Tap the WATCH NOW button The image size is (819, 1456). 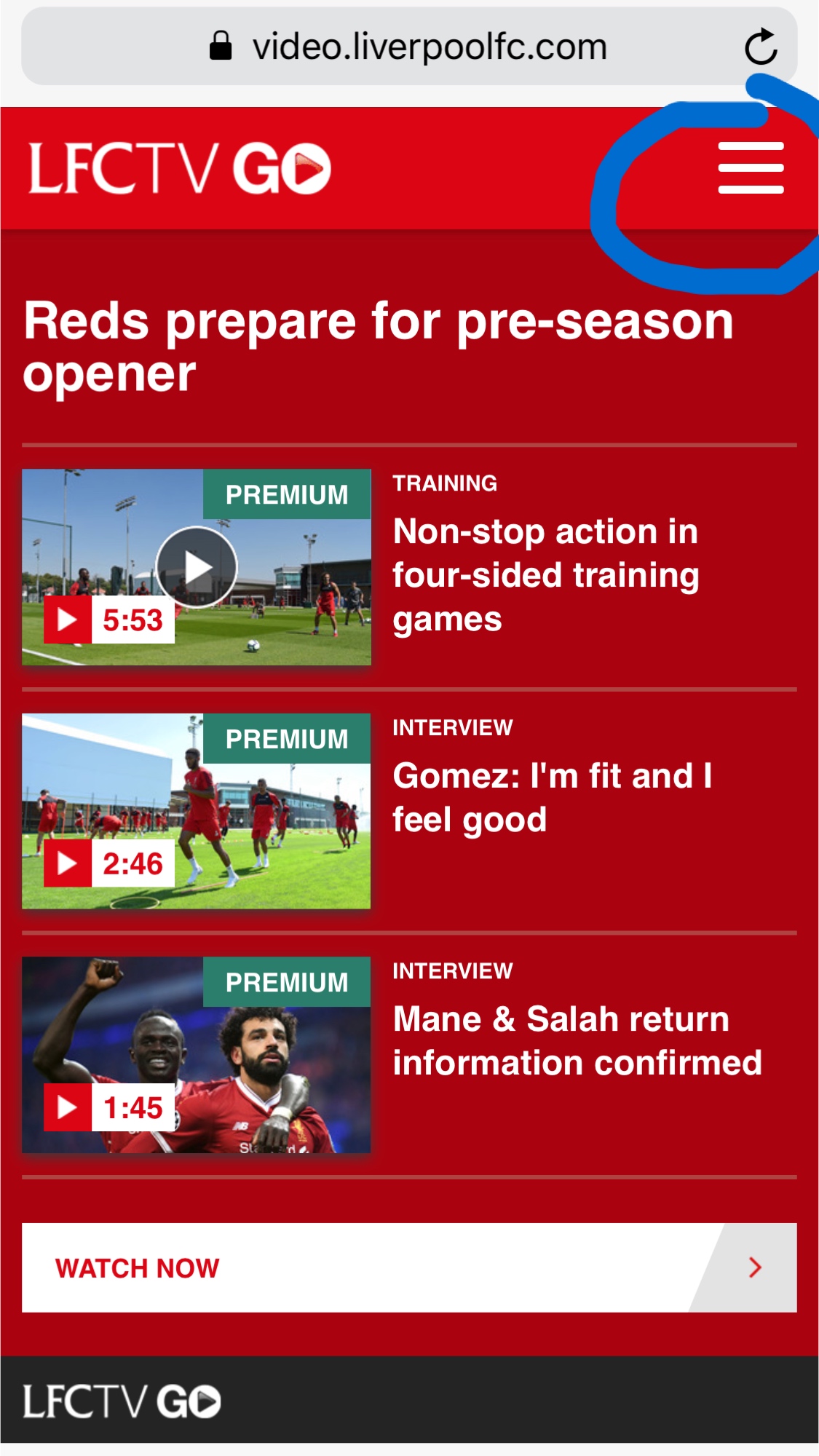click(409, 1267)
